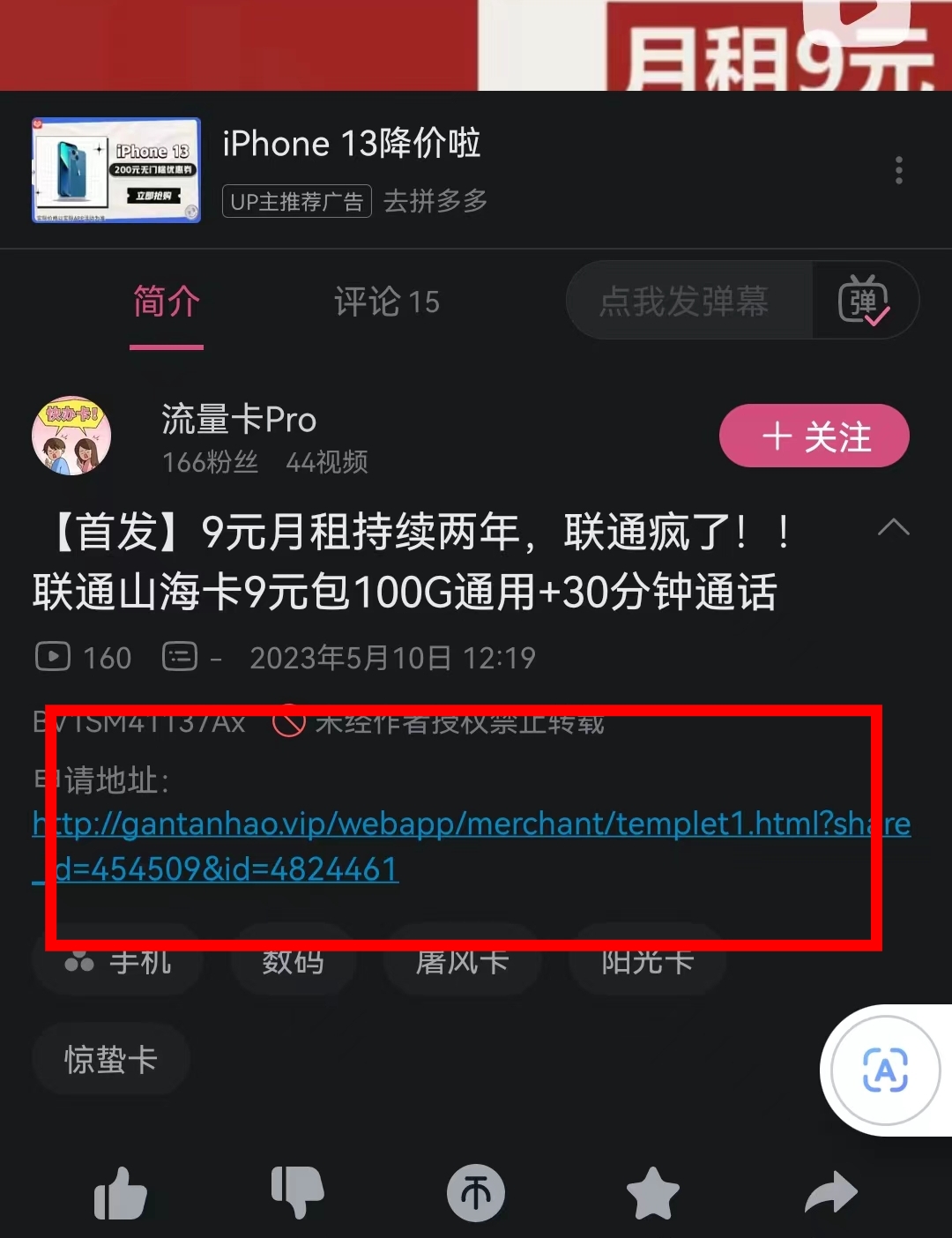Open the 惊蛰卡 tag chip

click(x=111, y=1059)
